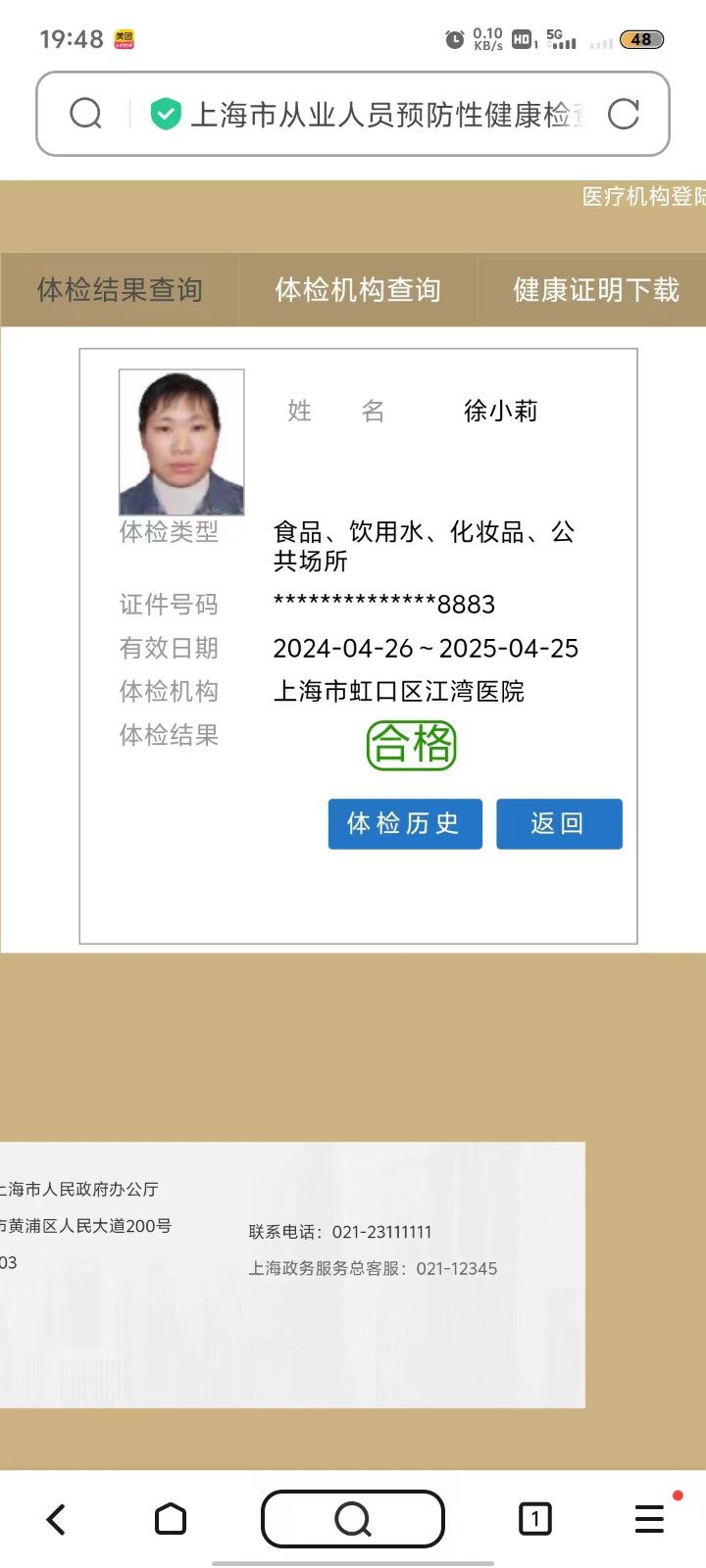Screen dimensions: 706x1568
Task: Go back to the previous page
Action: [56, 1520]
